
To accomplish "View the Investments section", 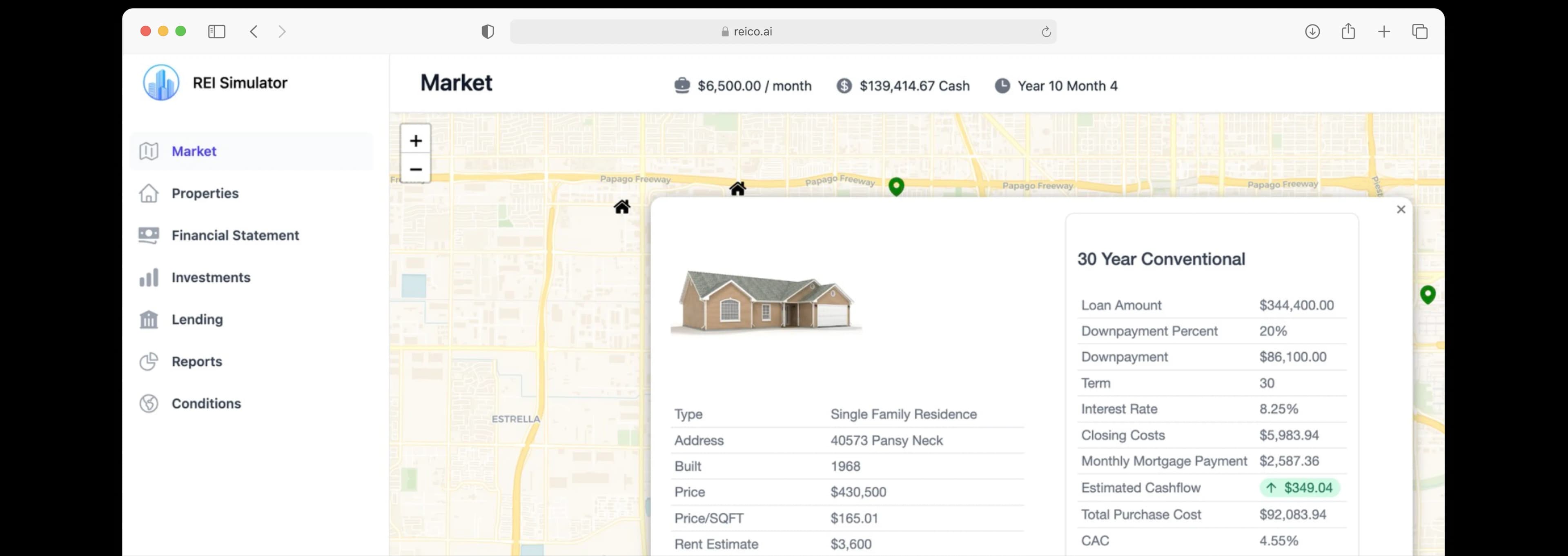I will [211, 278].
